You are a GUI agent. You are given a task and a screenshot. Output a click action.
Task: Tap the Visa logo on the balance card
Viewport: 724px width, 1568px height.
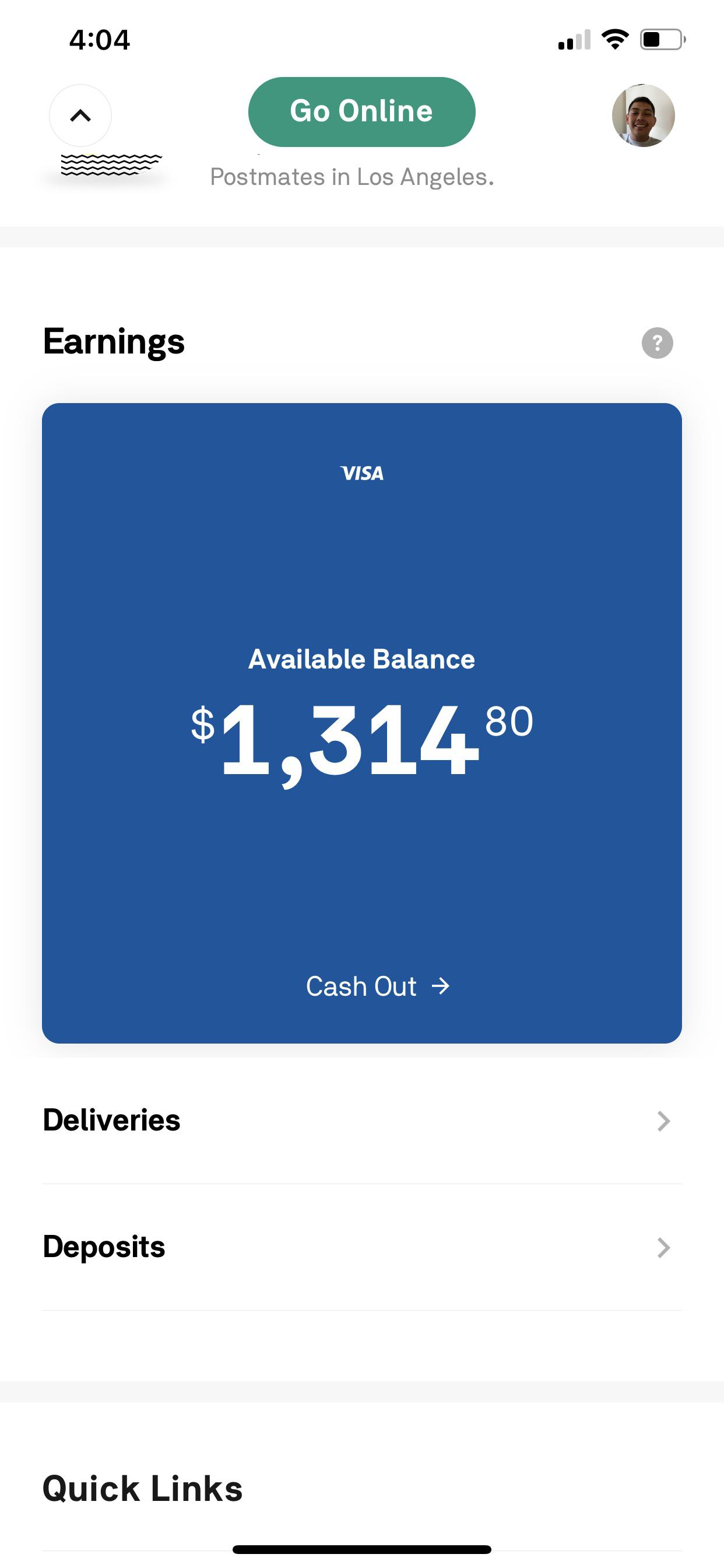coord(361,473)
